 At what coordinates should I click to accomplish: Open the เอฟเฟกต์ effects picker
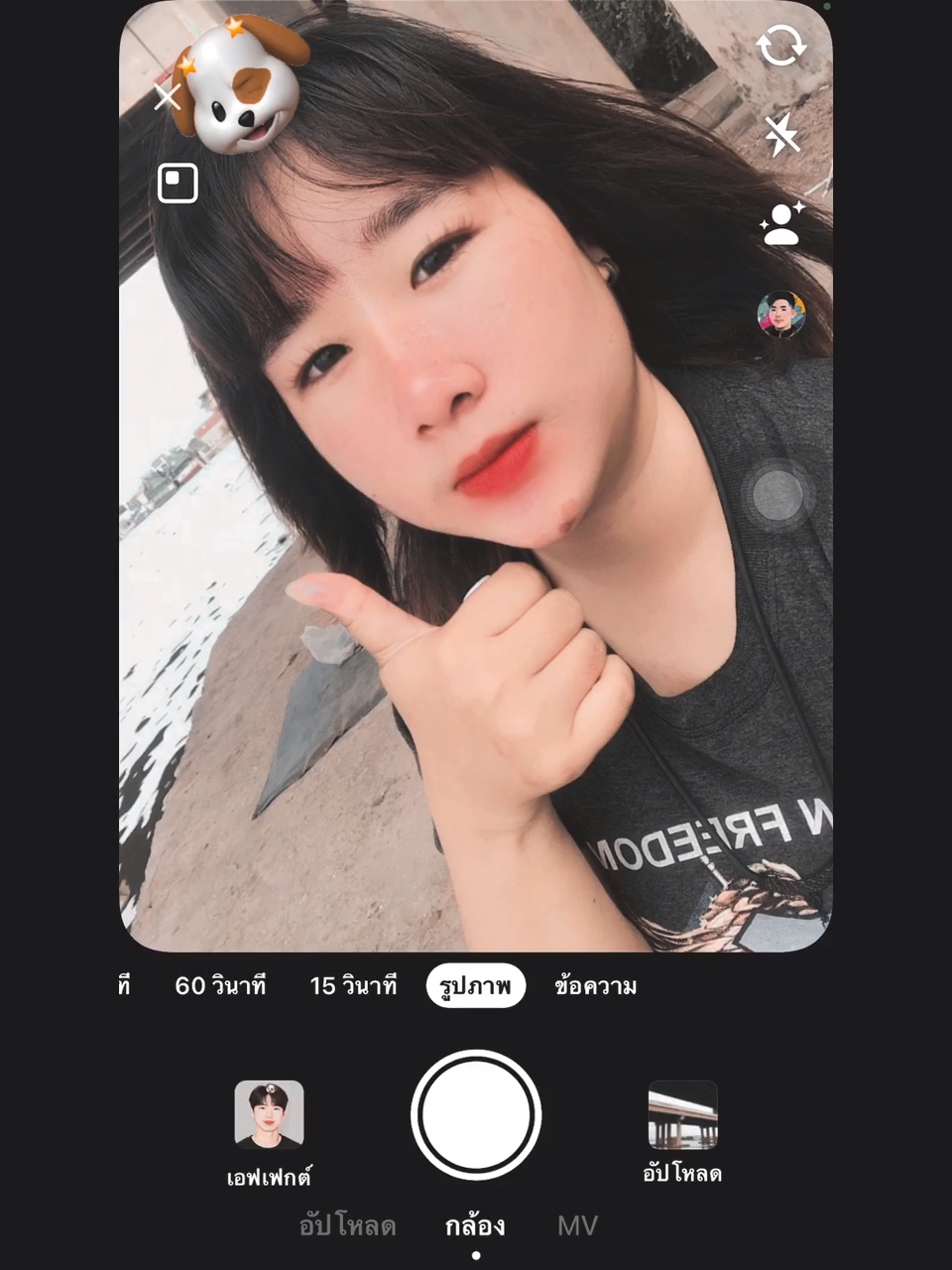pos(269,1116)
